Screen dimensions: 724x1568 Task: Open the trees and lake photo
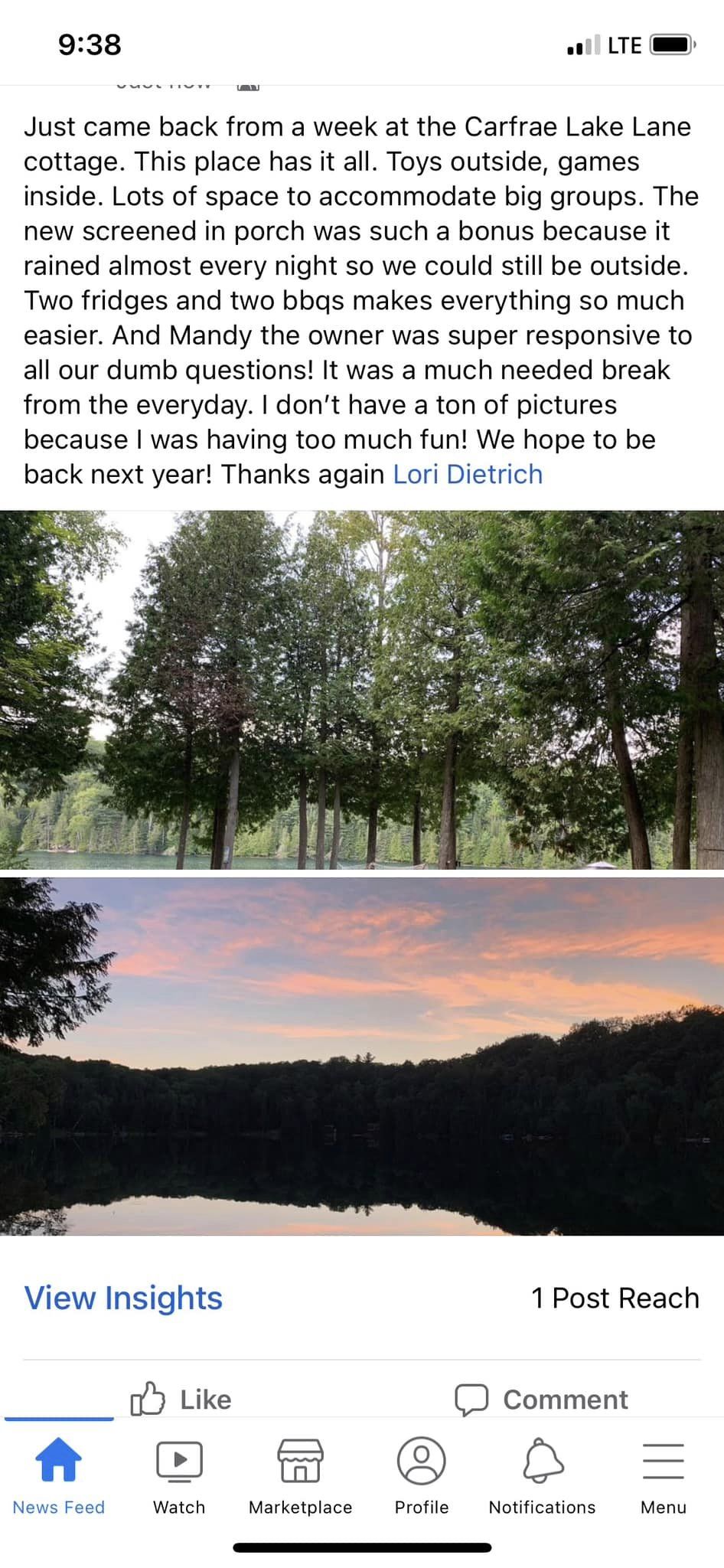coord(362,690)
